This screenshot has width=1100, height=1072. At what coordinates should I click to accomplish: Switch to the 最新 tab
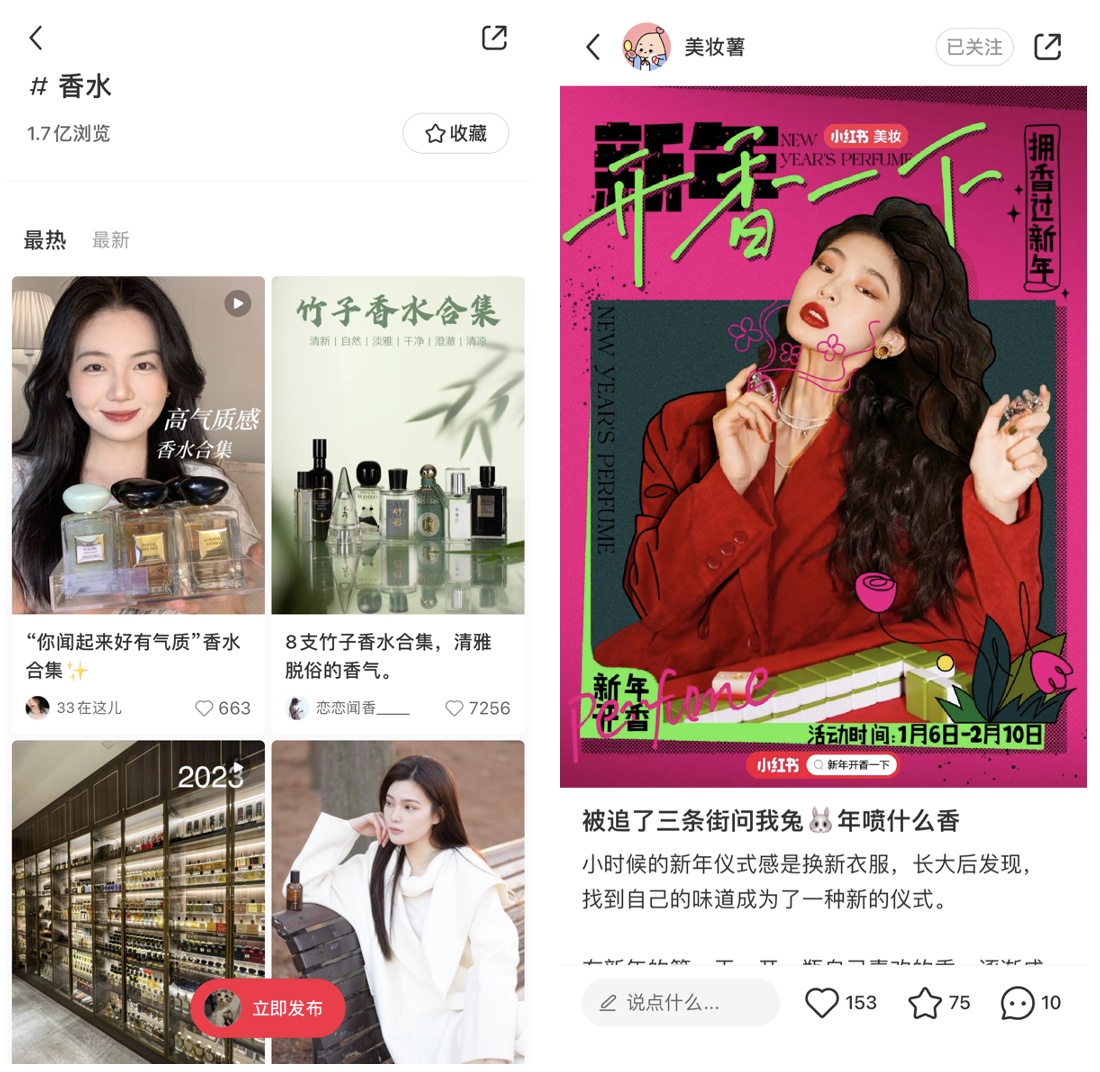pos(111,240)
